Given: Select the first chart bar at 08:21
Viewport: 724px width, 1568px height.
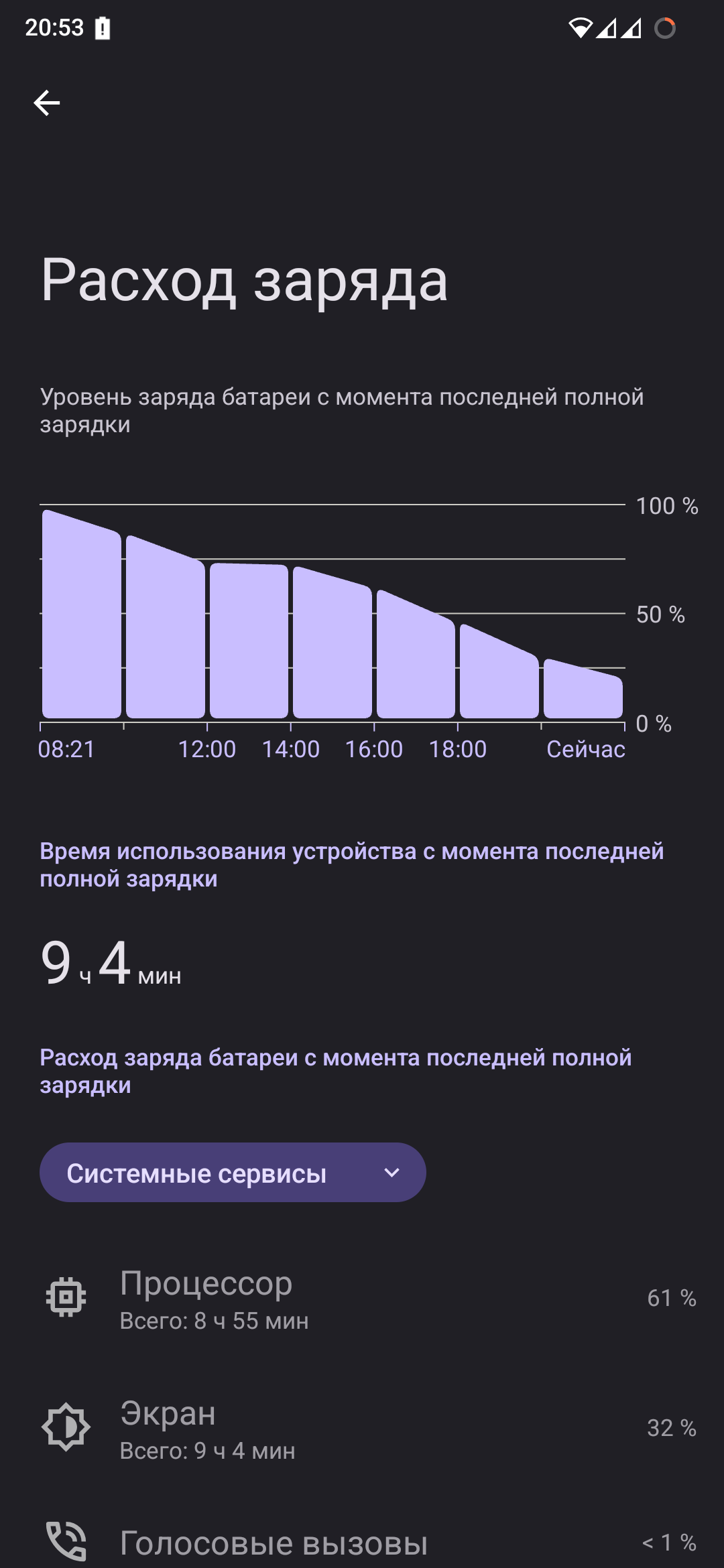Looking at the screenshot, I should [82, 614].
